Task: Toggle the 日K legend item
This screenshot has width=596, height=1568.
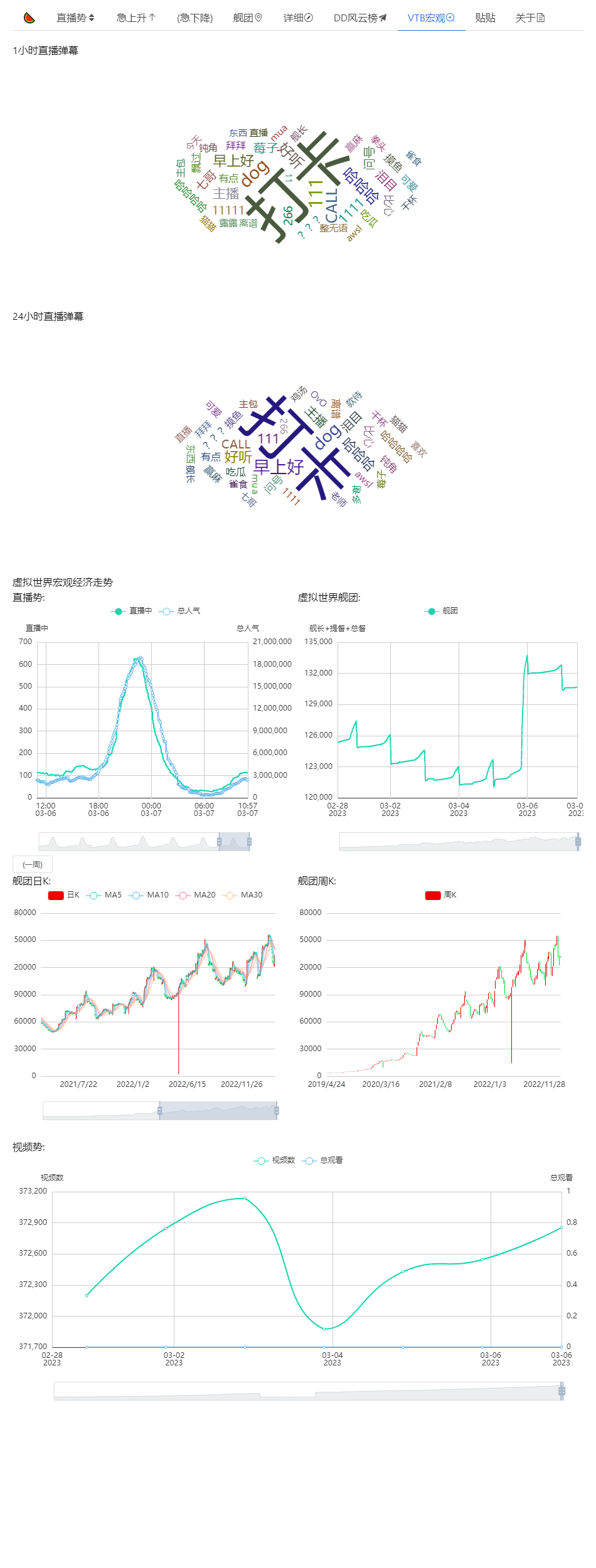Action: click(x=64, y=895)
